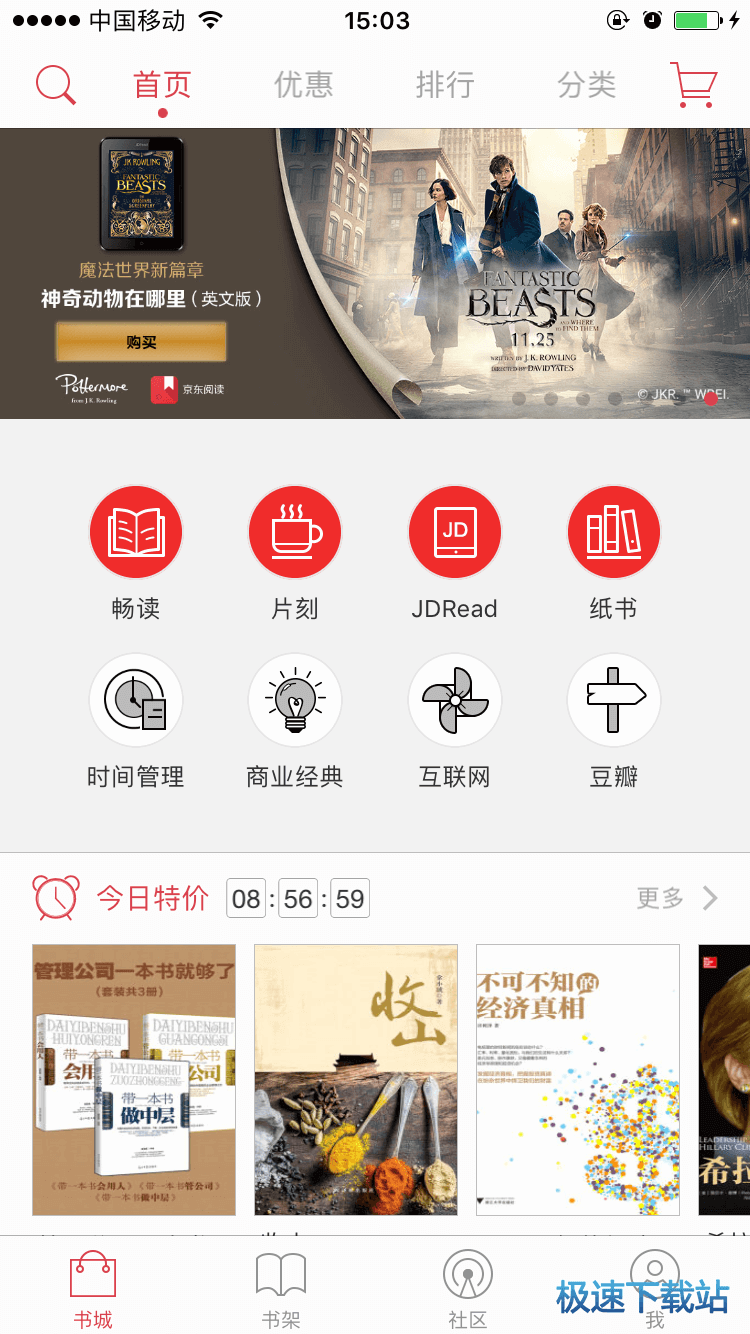Browse 时间管理 books

click(136, 701)
